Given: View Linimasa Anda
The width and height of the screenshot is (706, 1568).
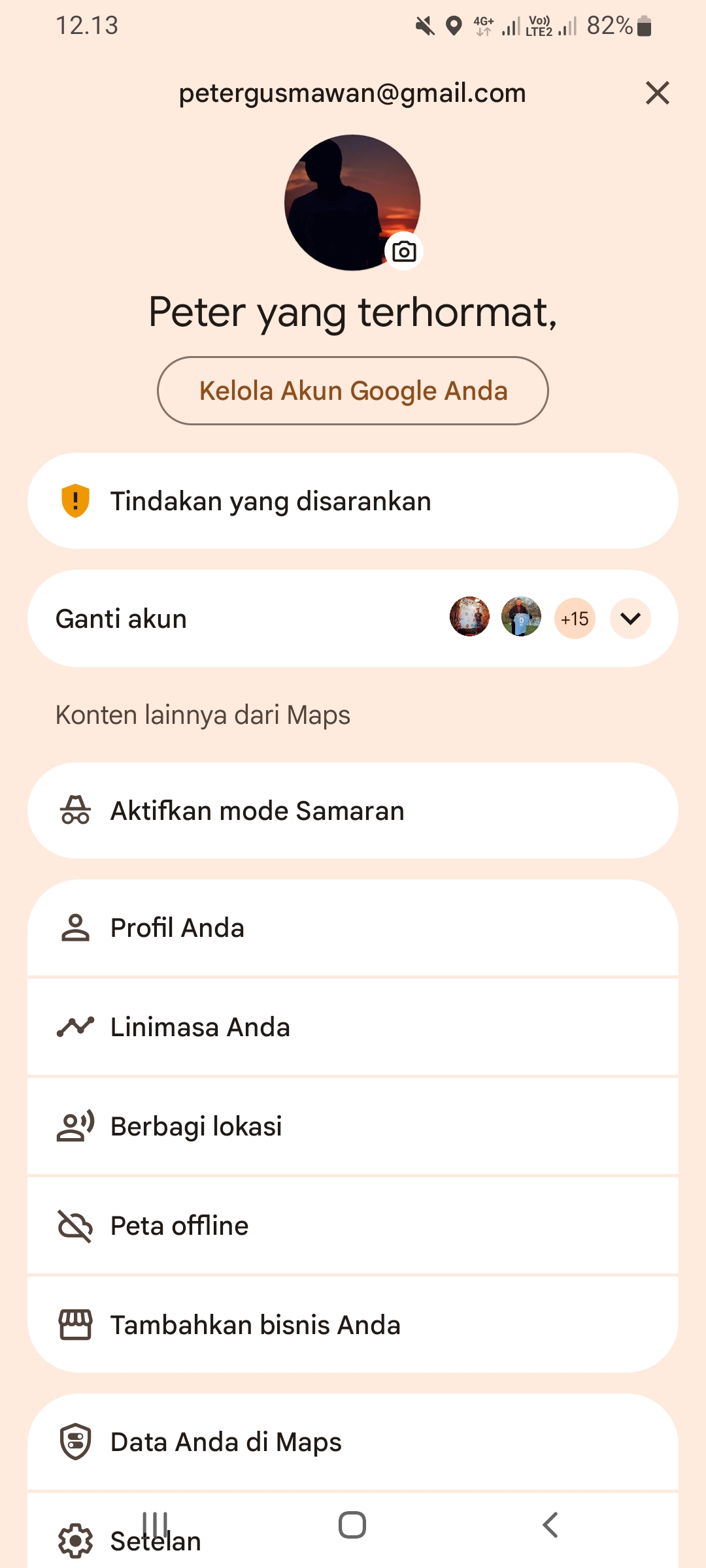Looking at the screenshot, I should [x=353, y=1027].
